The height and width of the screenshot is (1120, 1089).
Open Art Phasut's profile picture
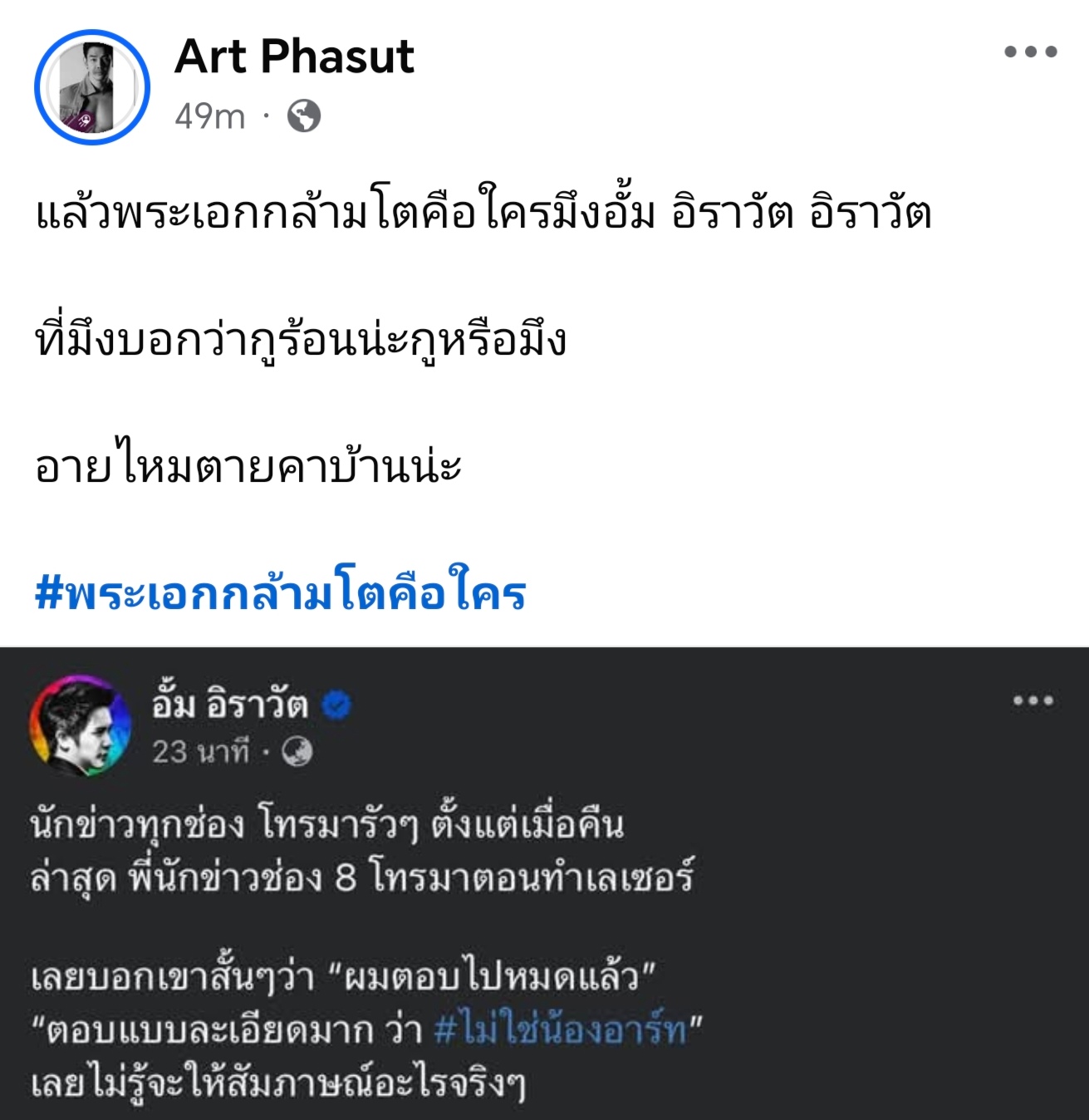91,87
